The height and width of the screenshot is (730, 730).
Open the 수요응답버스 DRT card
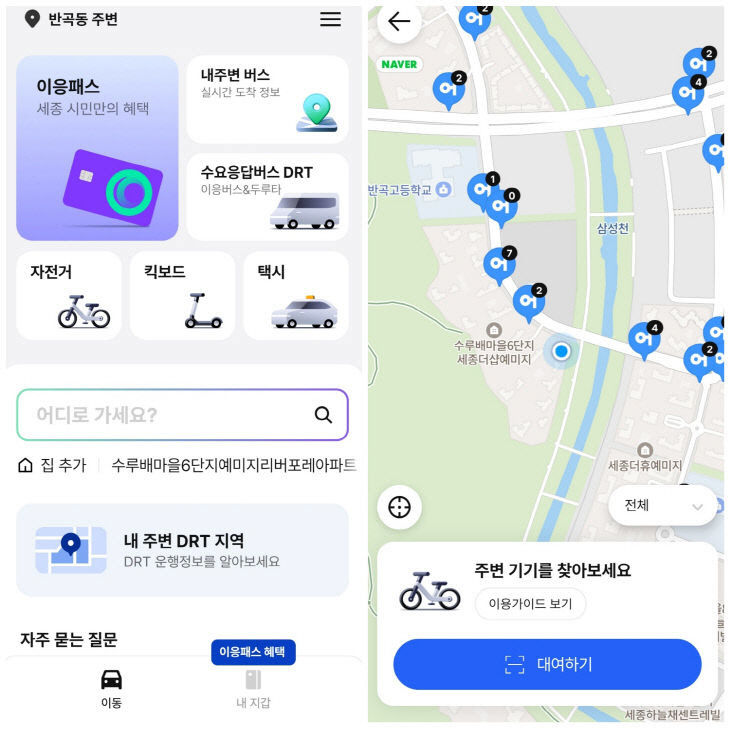pos(267,196)
